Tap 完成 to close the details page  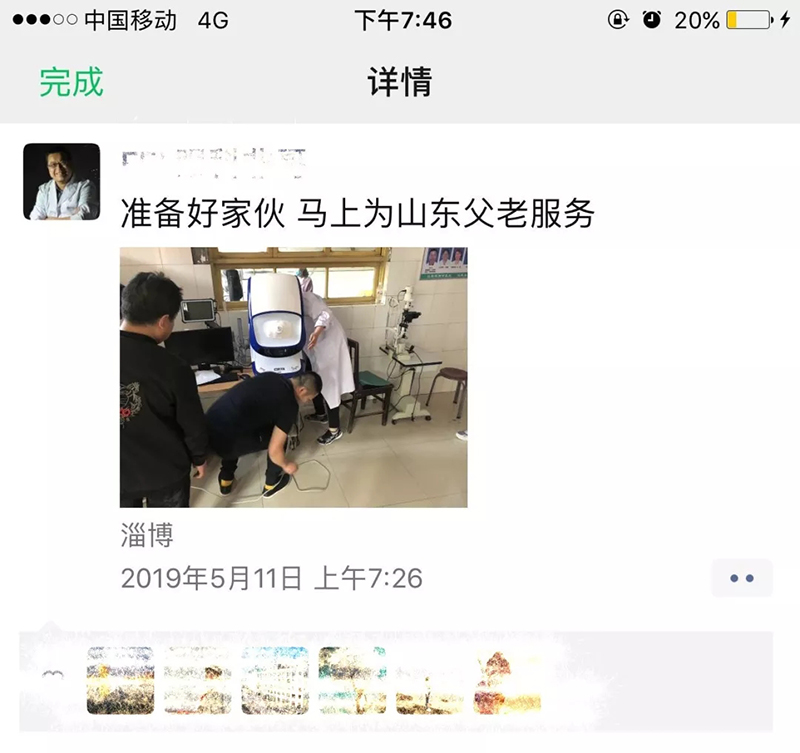click(x=71, y=82)
